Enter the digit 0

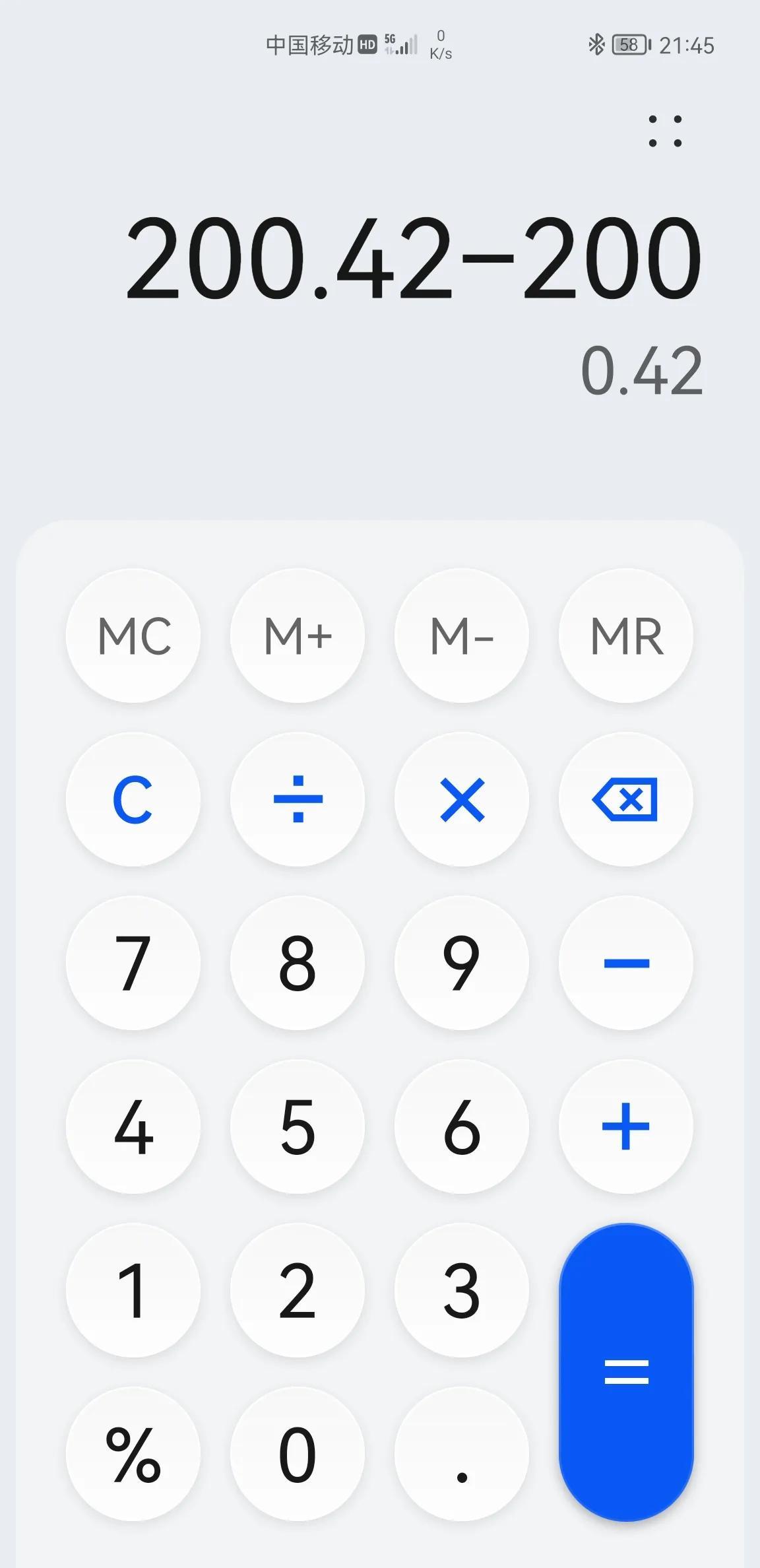tap(298, 1454)
